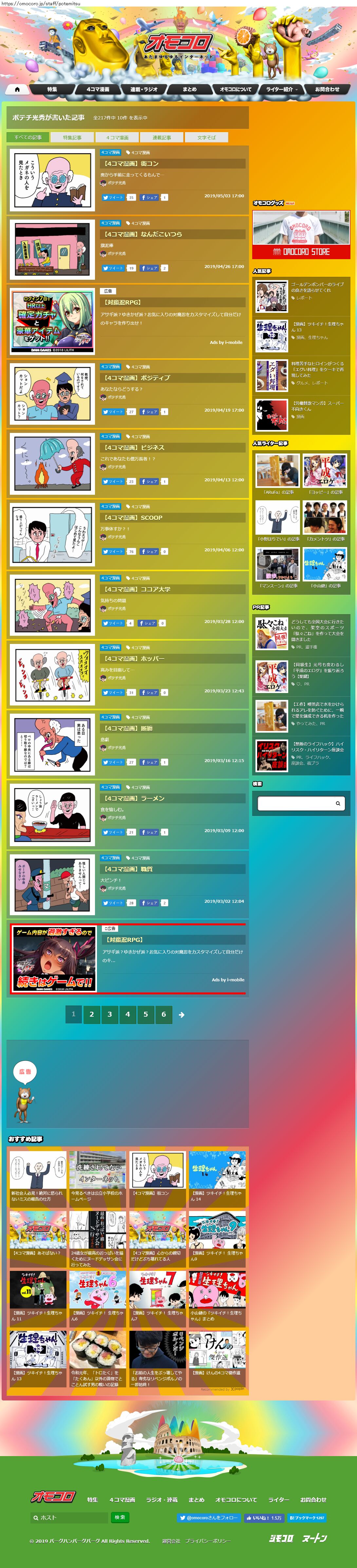The image size is (357, 1568).
Task: Expand the ライター紹介 navigation menu
Action: [x=281, y=89]
